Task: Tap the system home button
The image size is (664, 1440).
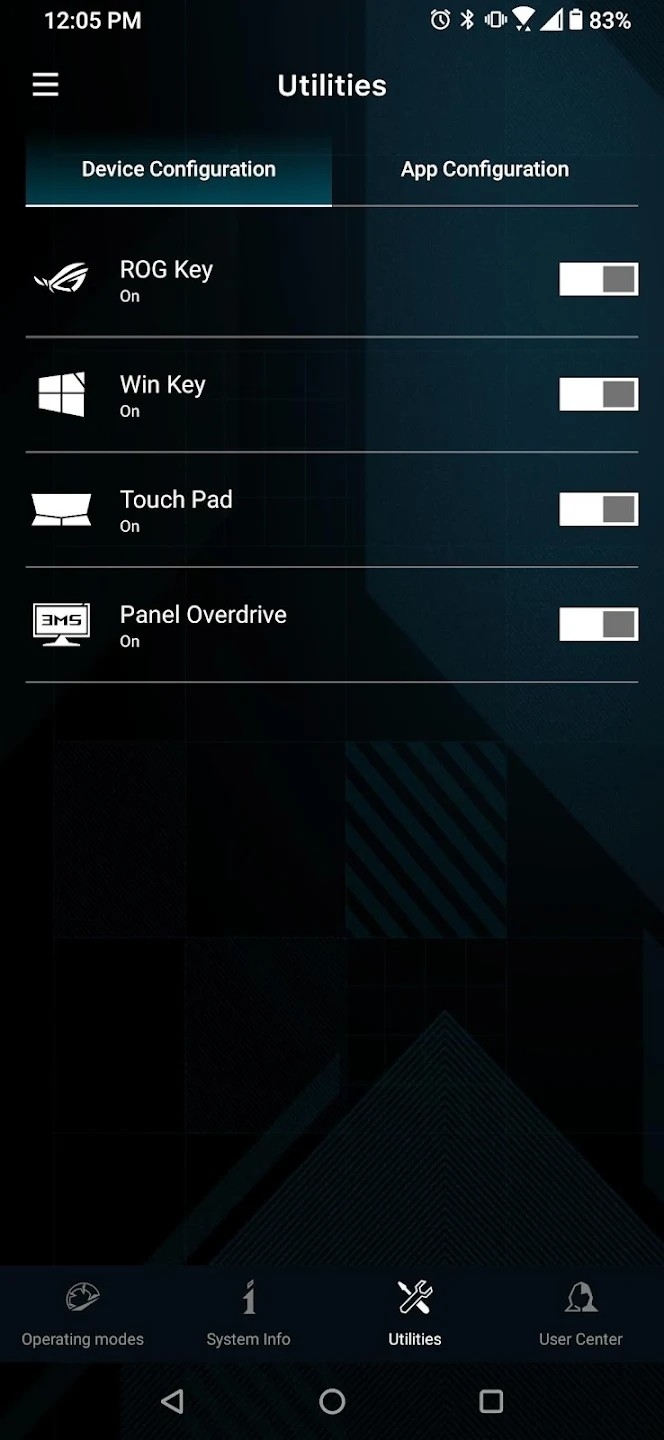Action: tap(332, 1402)
